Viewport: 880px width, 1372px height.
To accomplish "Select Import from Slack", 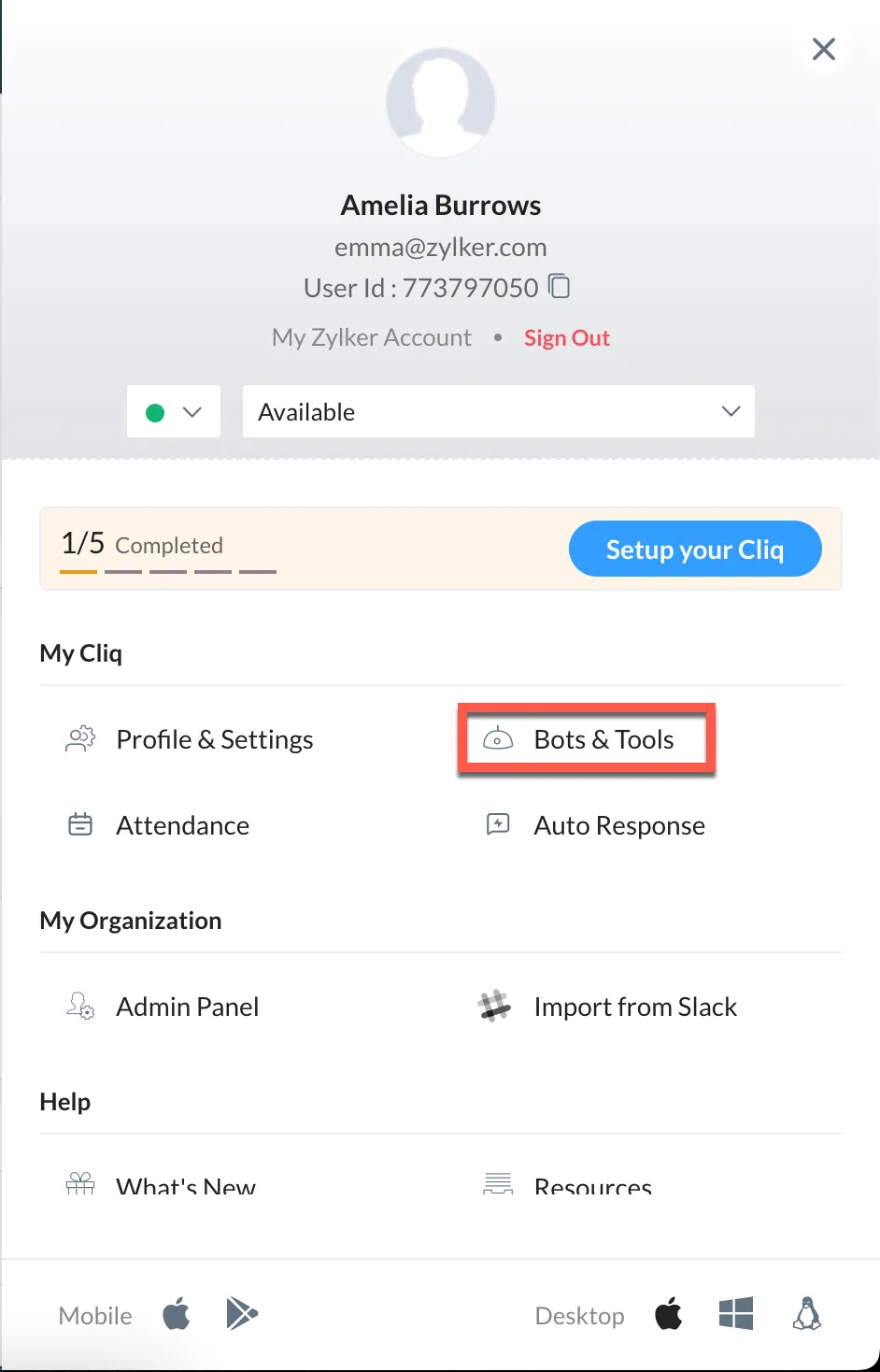I will tap(634, 1007).
